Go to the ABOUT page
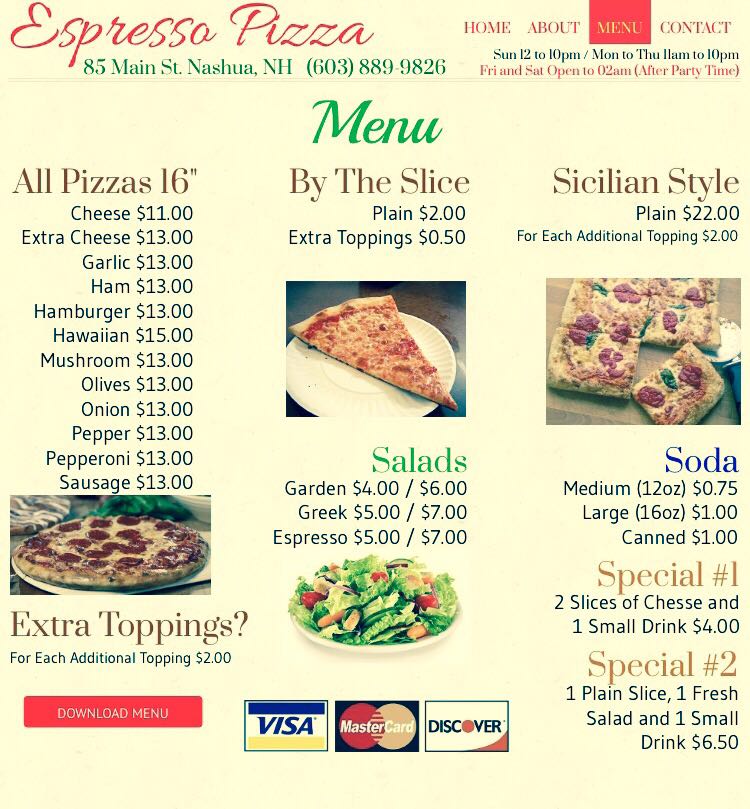Screen dimensions: 750x809 click(x=553, y=28)
